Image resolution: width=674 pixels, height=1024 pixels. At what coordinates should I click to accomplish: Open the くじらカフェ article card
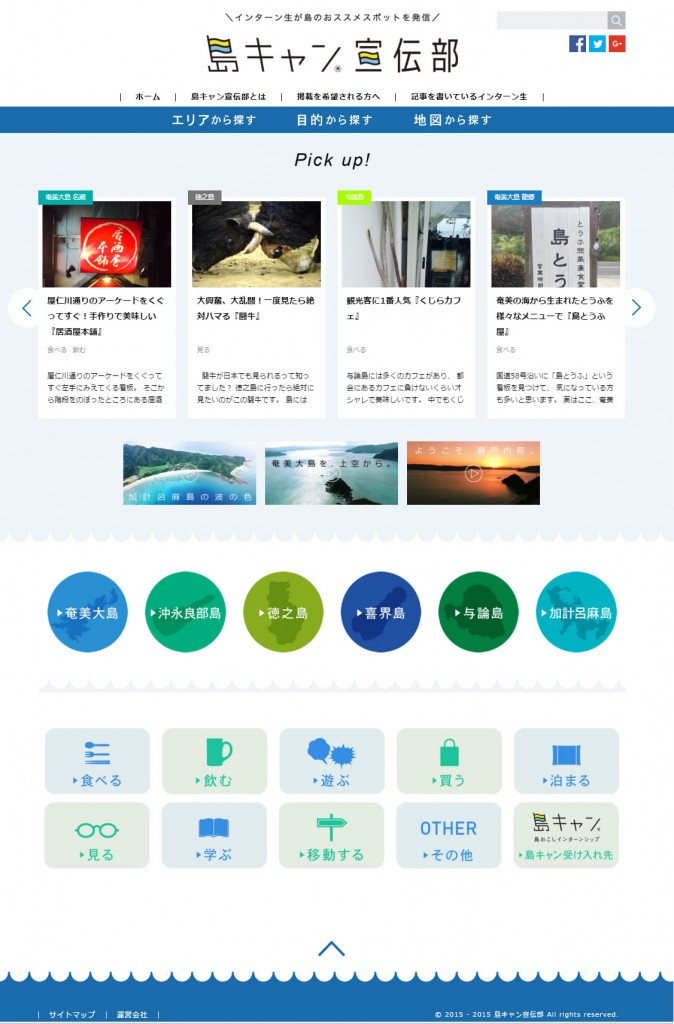click(406, 305)
